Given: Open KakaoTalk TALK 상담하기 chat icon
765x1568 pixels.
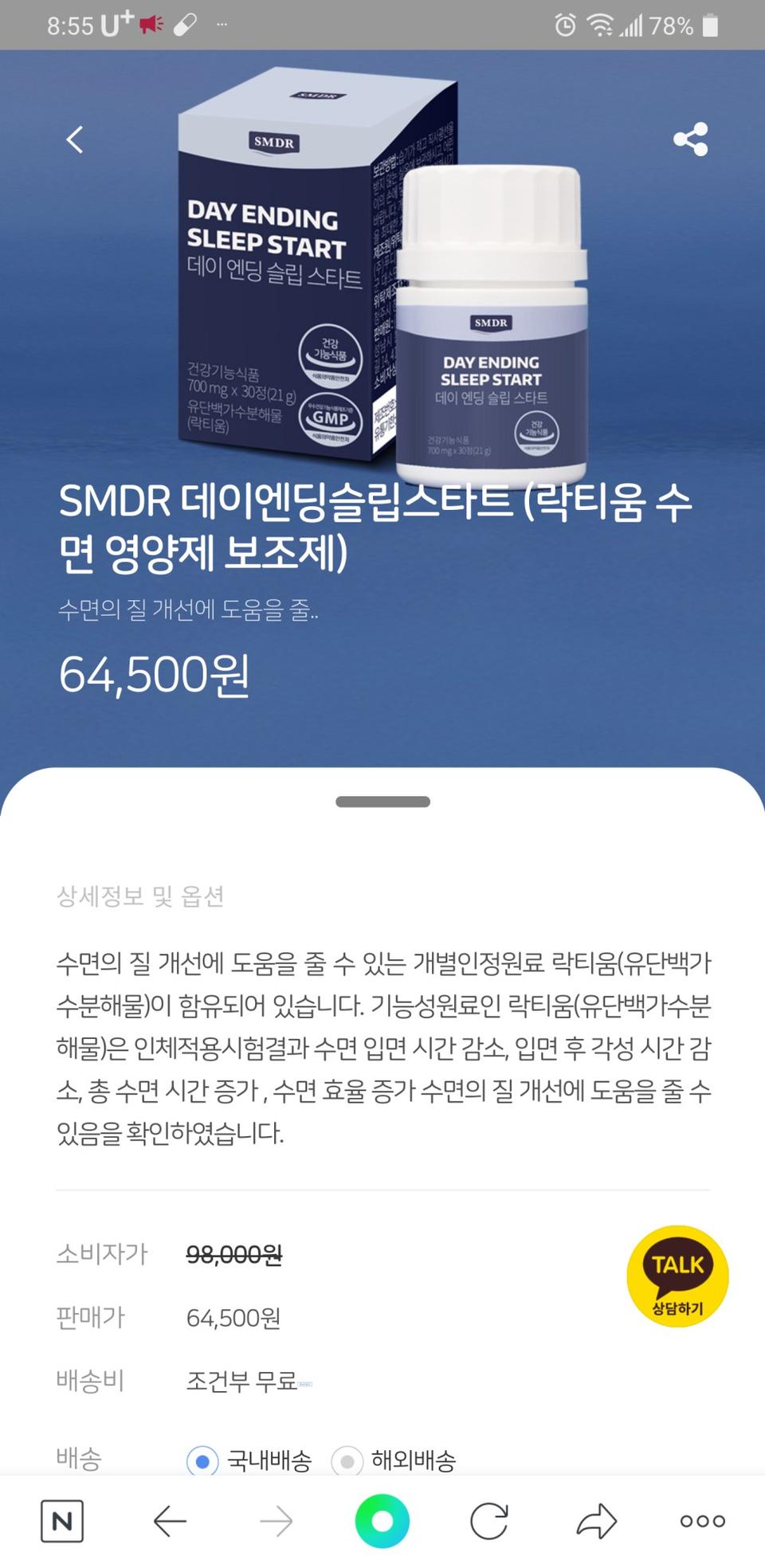Looking at the screenshot, I should [677, 1276].
